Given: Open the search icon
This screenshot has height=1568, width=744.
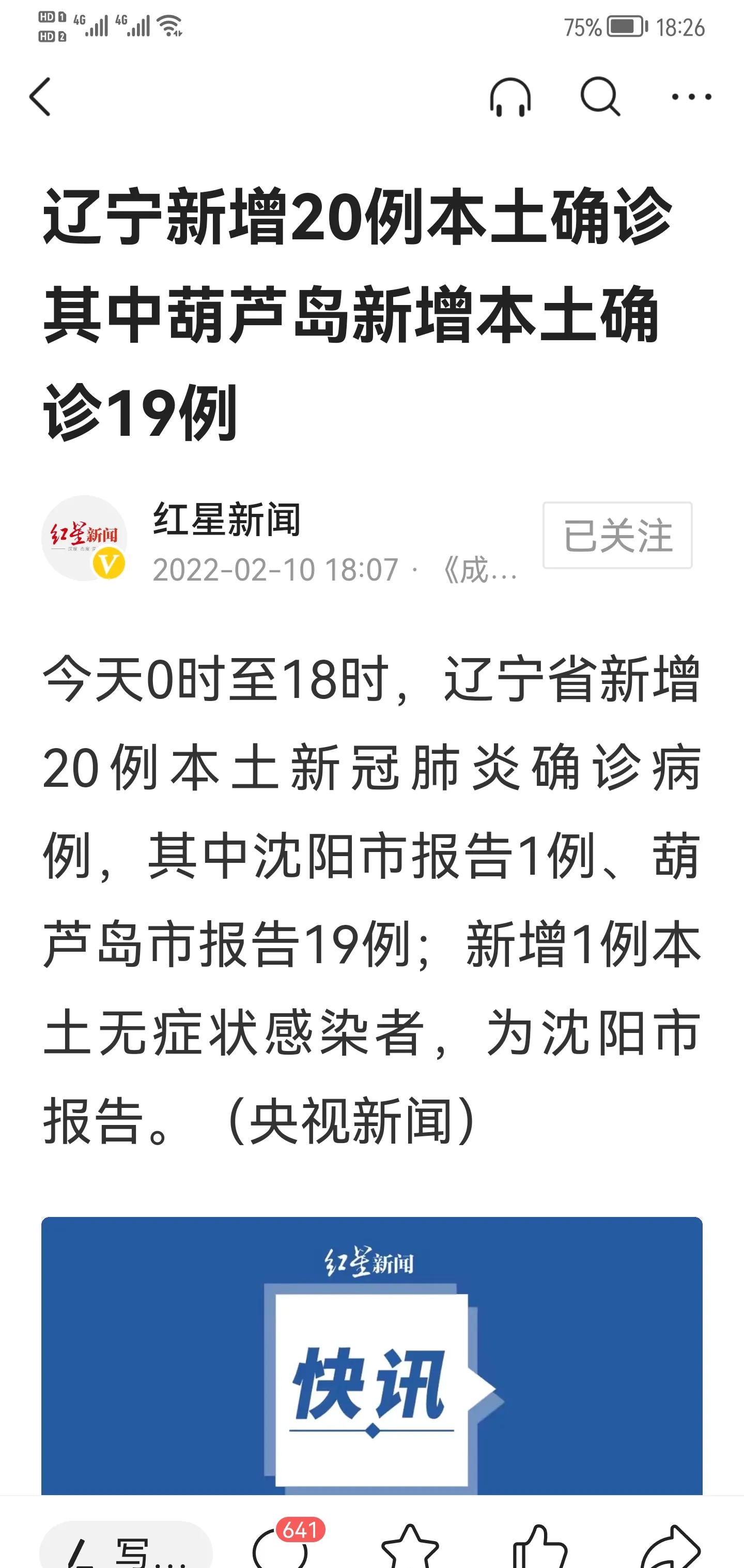Looking at the screenshot, I should 600,97.
